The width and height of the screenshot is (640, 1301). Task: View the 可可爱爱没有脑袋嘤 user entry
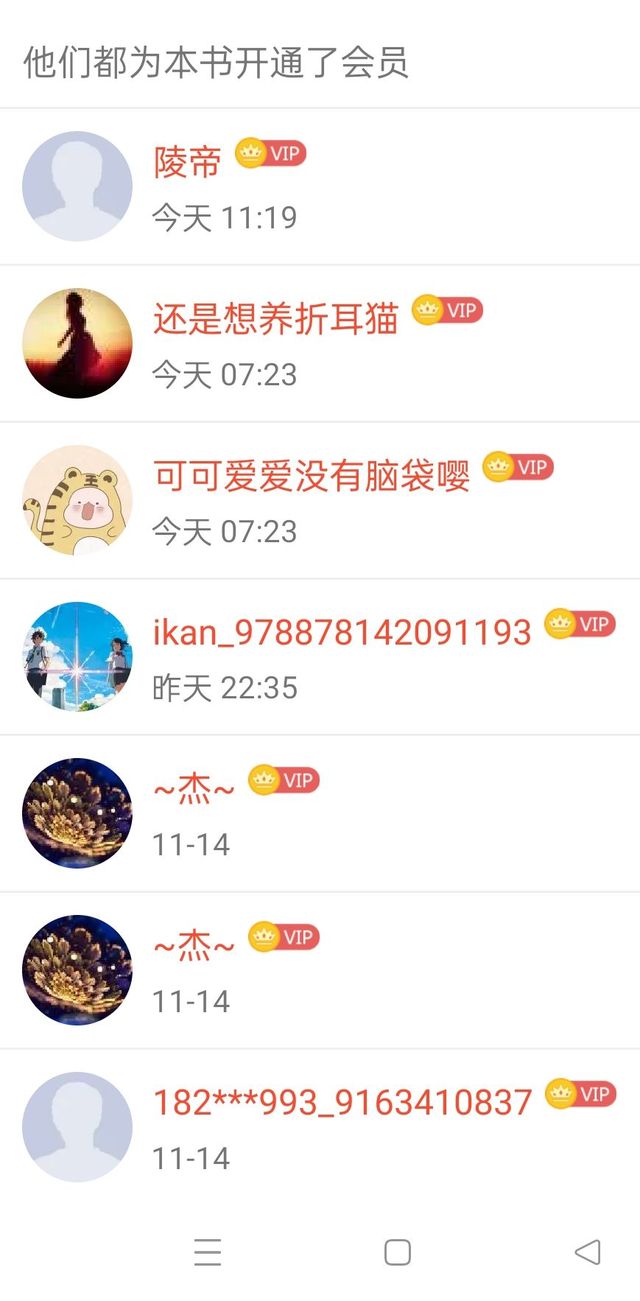320,500
